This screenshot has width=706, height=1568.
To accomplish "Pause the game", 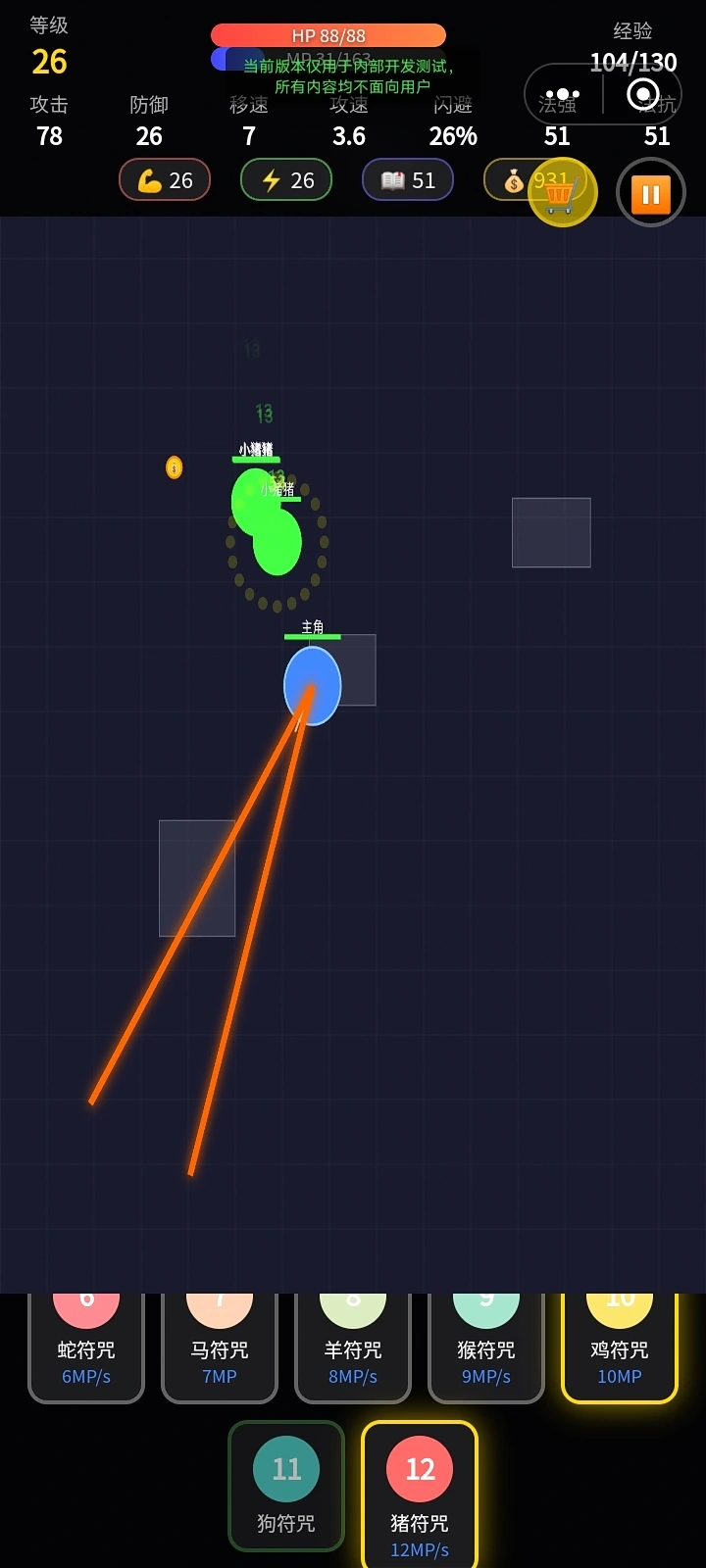I will [651, 193].
